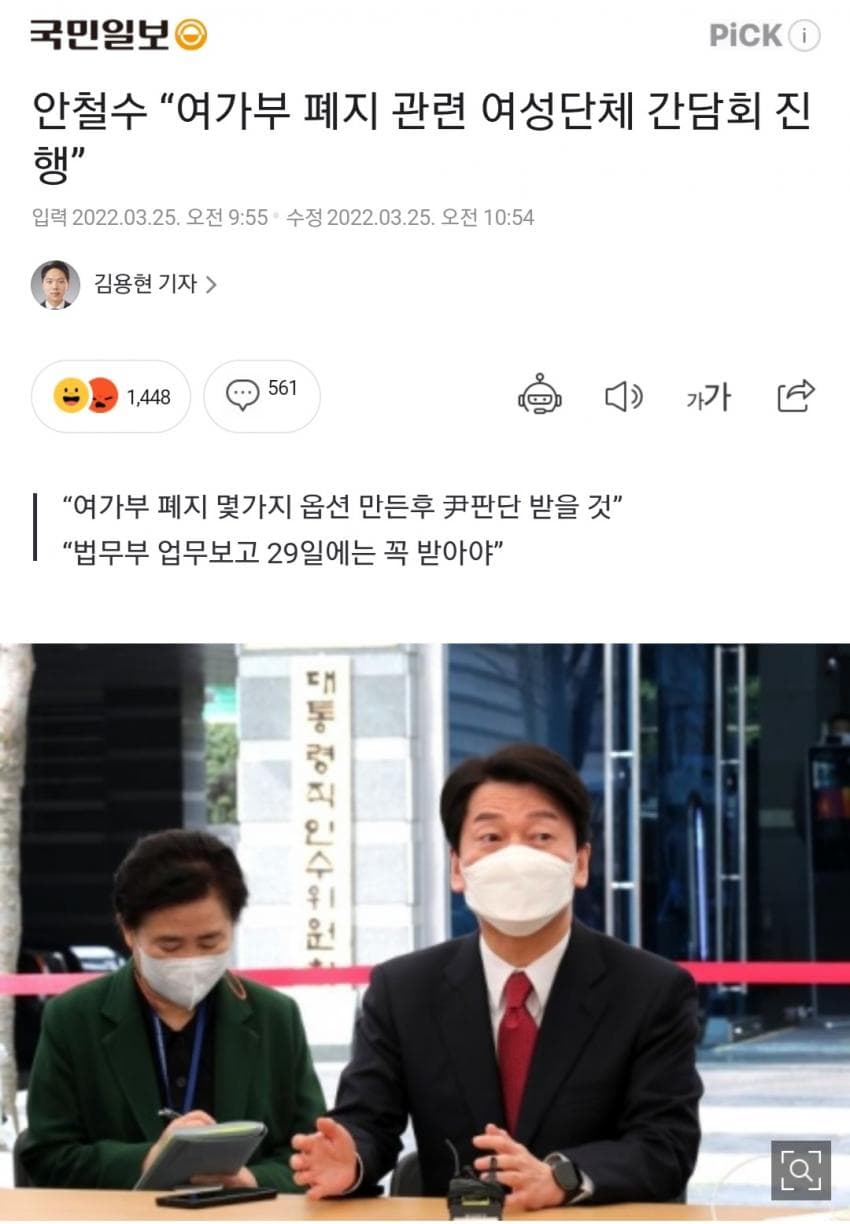Viewport: 850px width, 1224px height.
Task: Tap the reactions button showing 1,448
Action: (x=111, y=397)
